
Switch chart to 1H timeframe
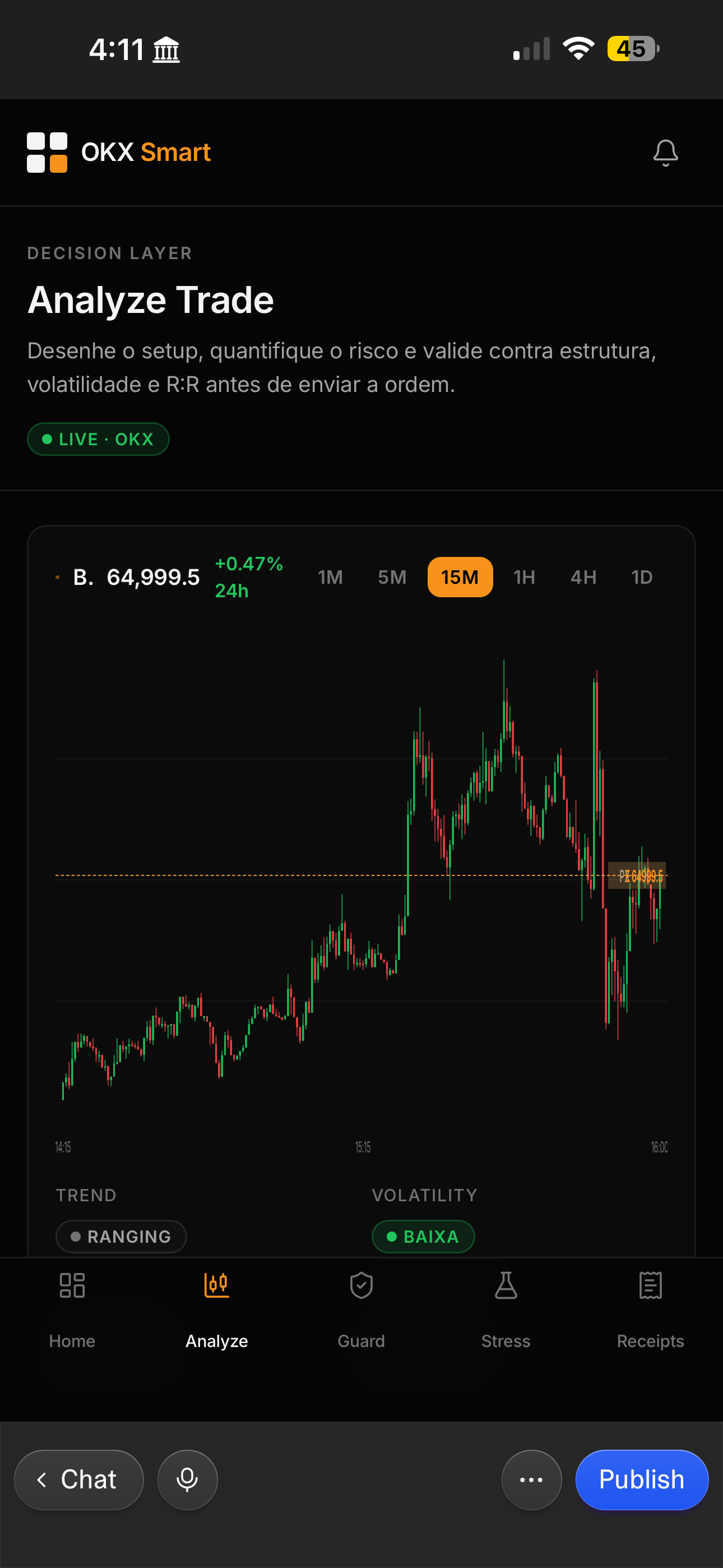point(524,577)
